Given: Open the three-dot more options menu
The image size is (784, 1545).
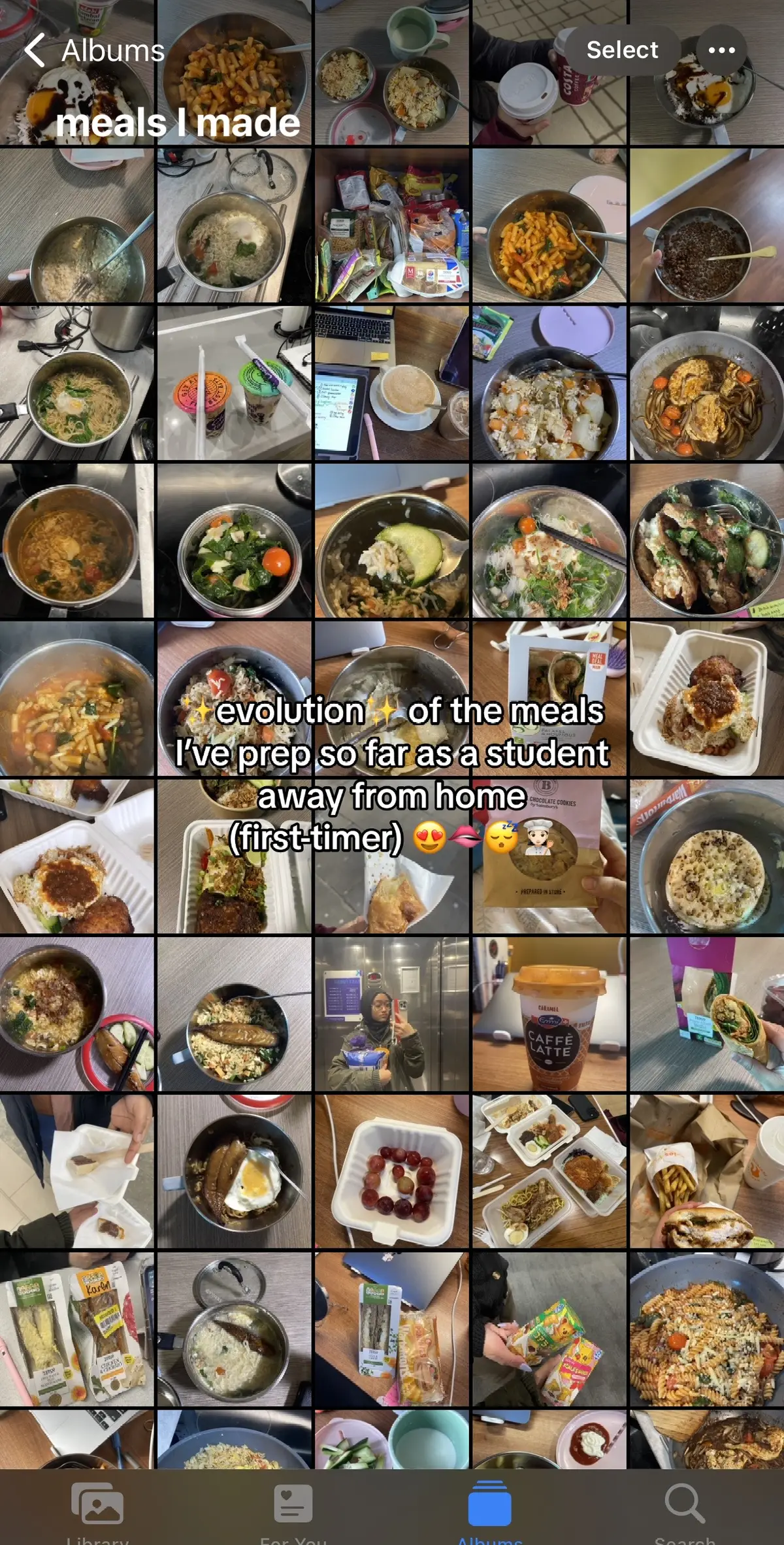Looking at the screenshot, I should click(x=721, y=50).
